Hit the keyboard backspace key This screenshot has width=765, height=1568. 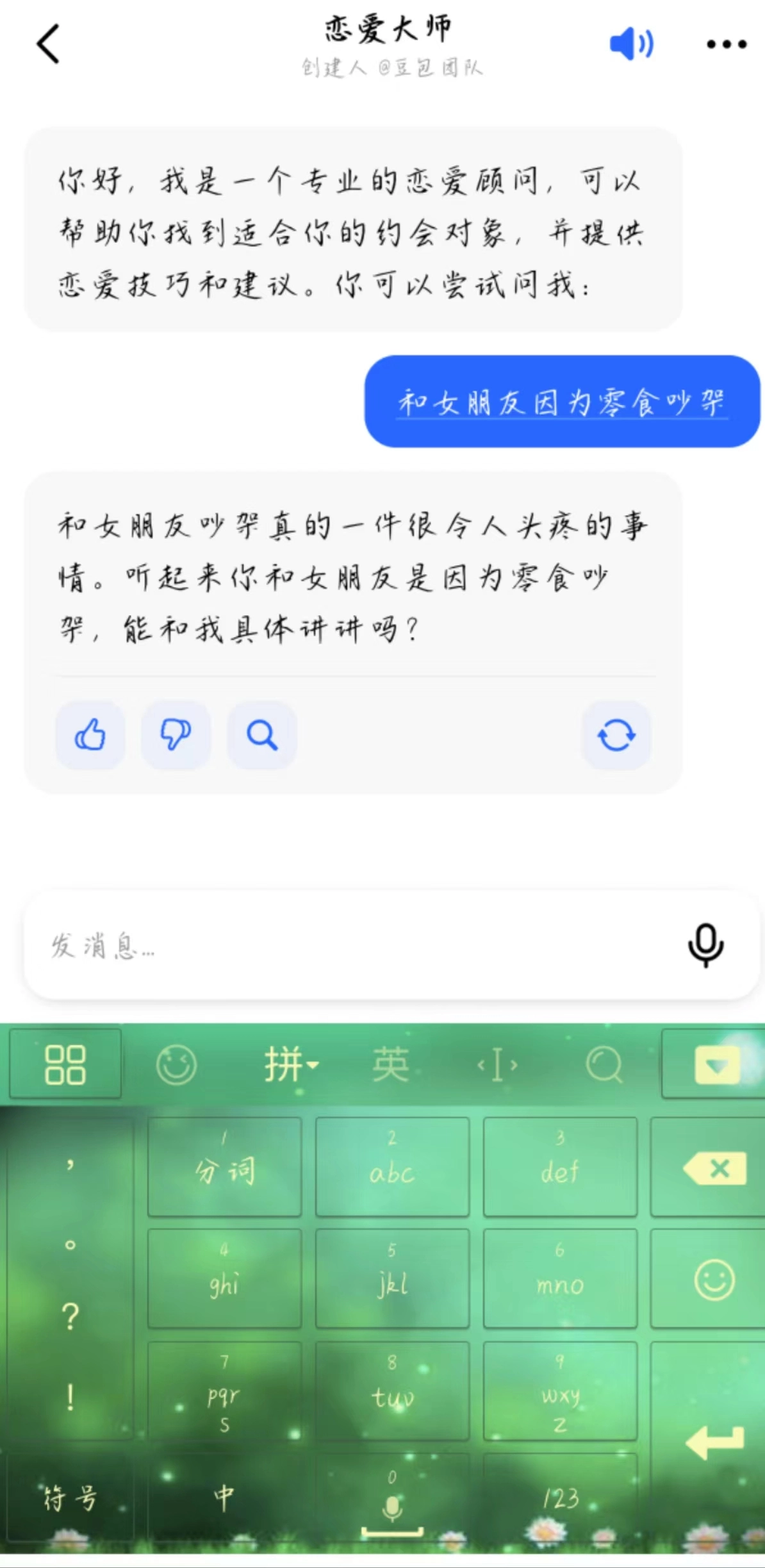pyautogui.click(x=714, y=1168)
